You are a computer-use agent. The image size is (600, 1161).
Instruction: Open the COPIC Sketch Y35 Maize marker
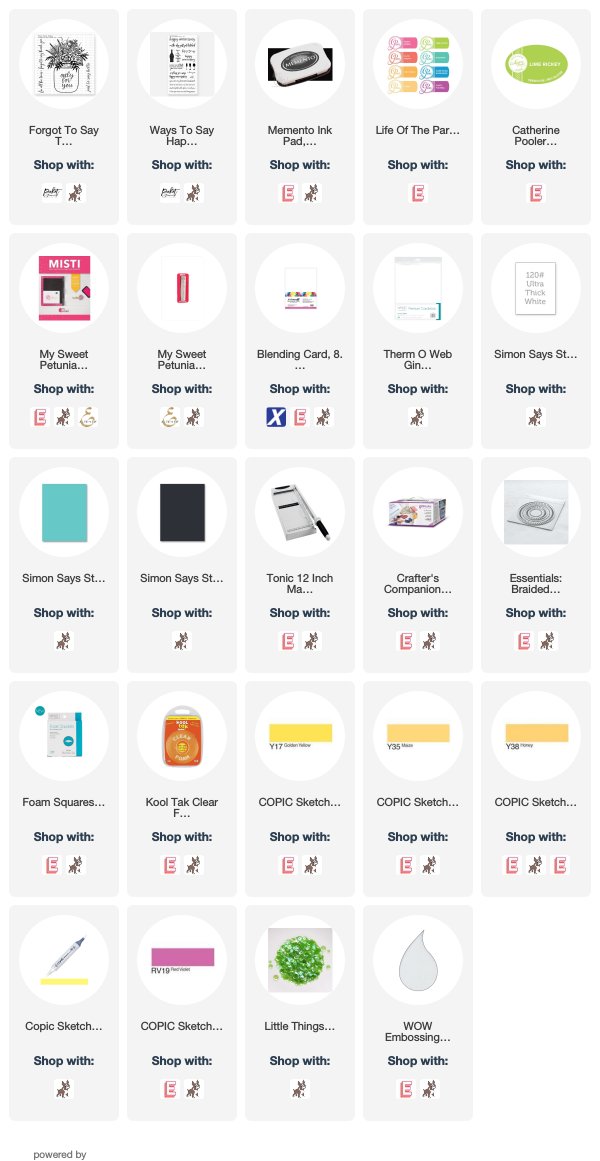point(418,736)
